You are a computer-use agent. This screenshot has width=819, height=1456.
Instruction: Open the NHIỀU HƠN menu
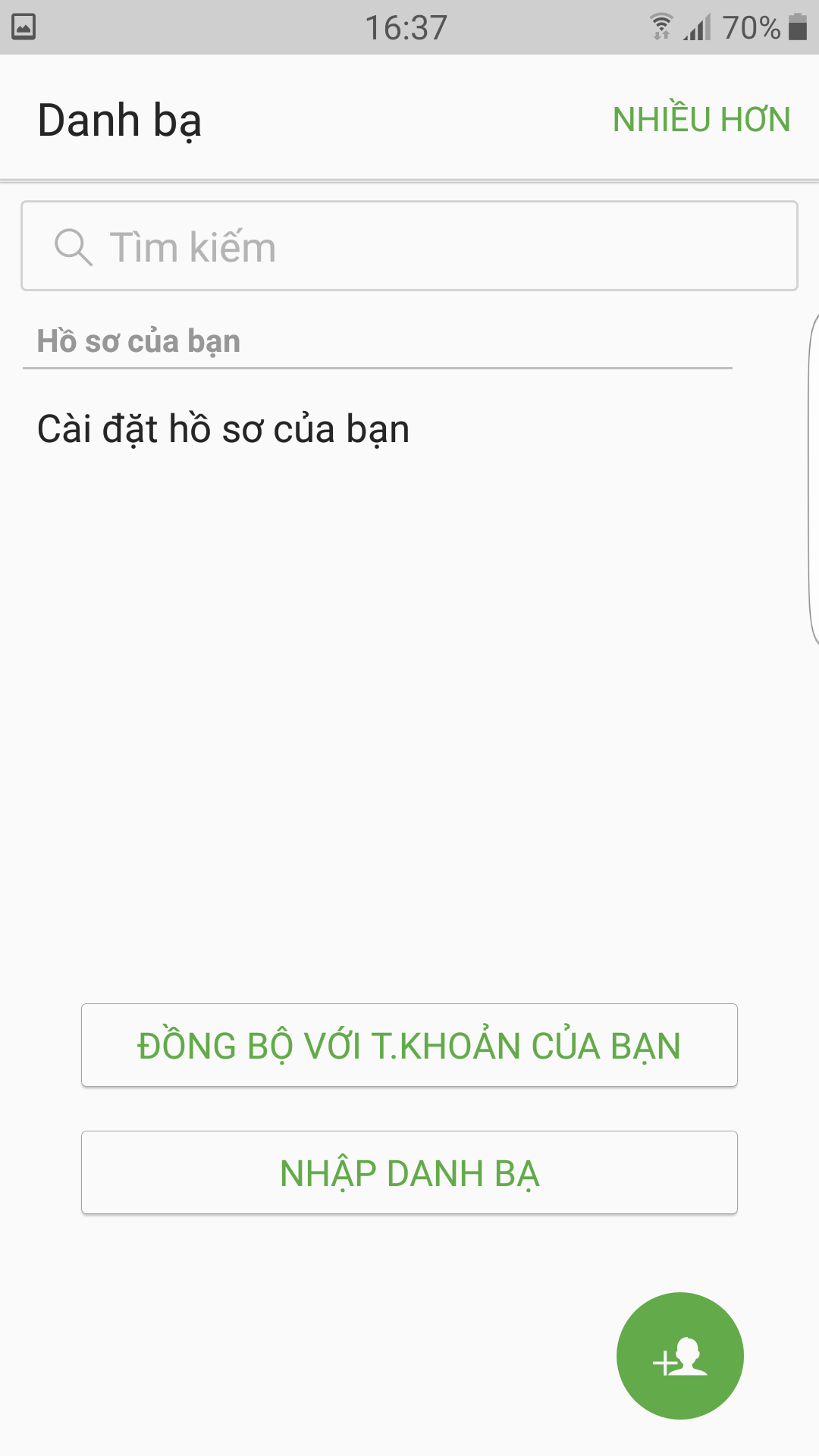pyautogui.click(x=701, y=119)
